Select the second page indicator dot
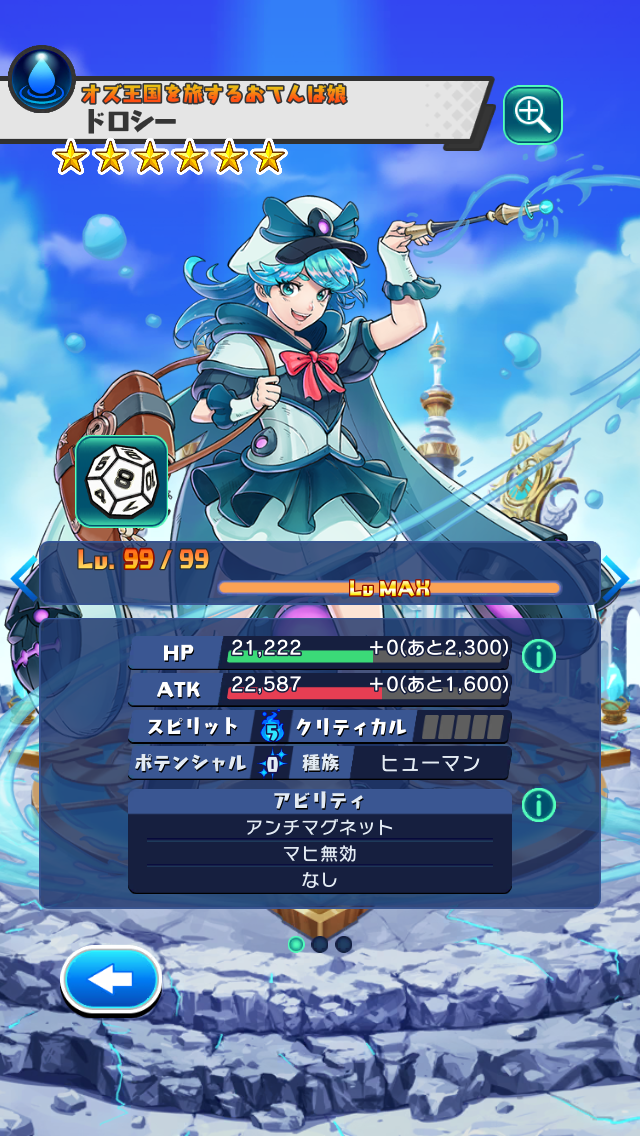Viewport: 640px width, 1136px height. click(x=319, y=944)
